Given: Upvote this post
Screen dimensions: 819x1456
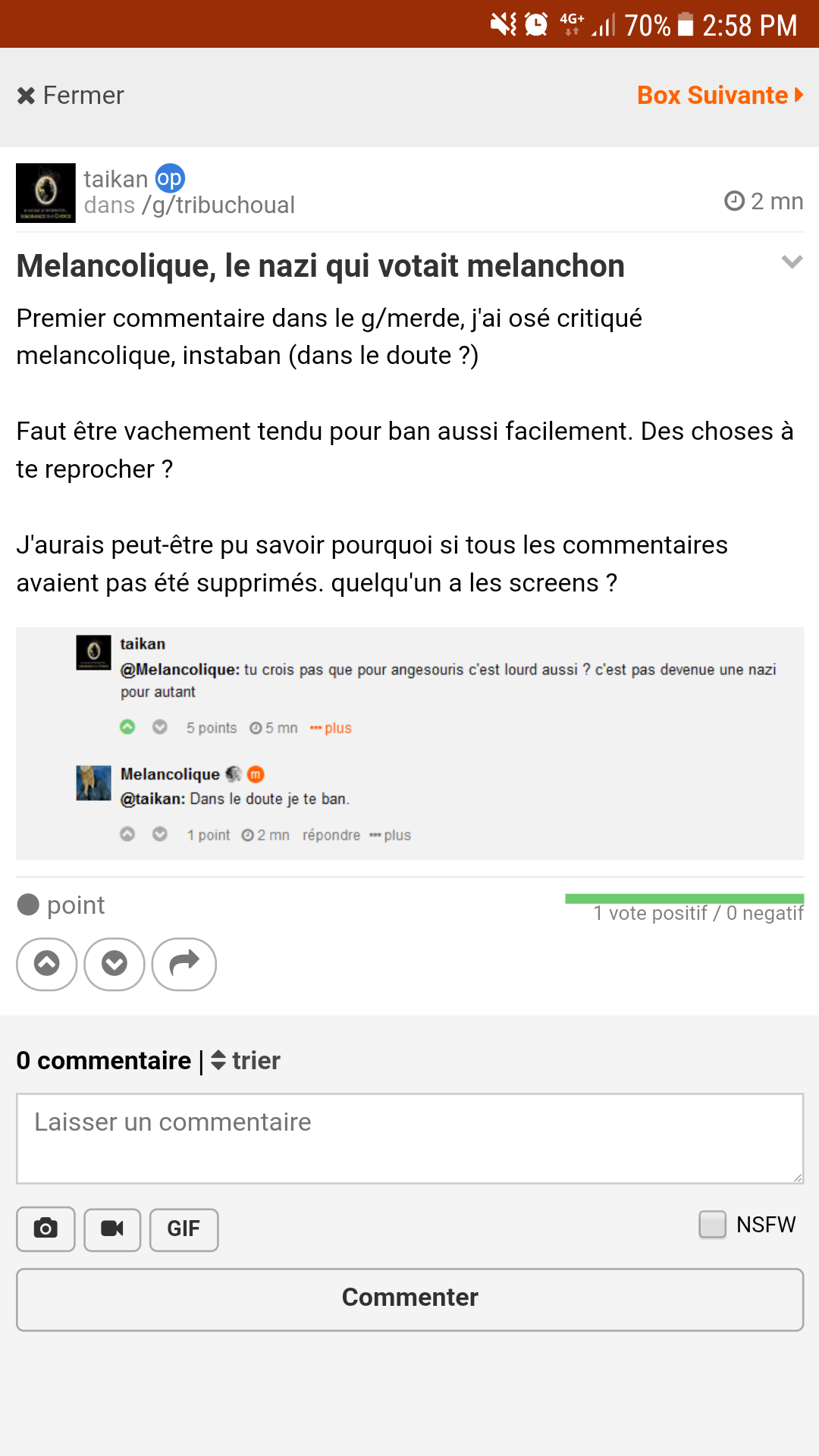Looking at the screenshot, I should [x=47, y=964].
